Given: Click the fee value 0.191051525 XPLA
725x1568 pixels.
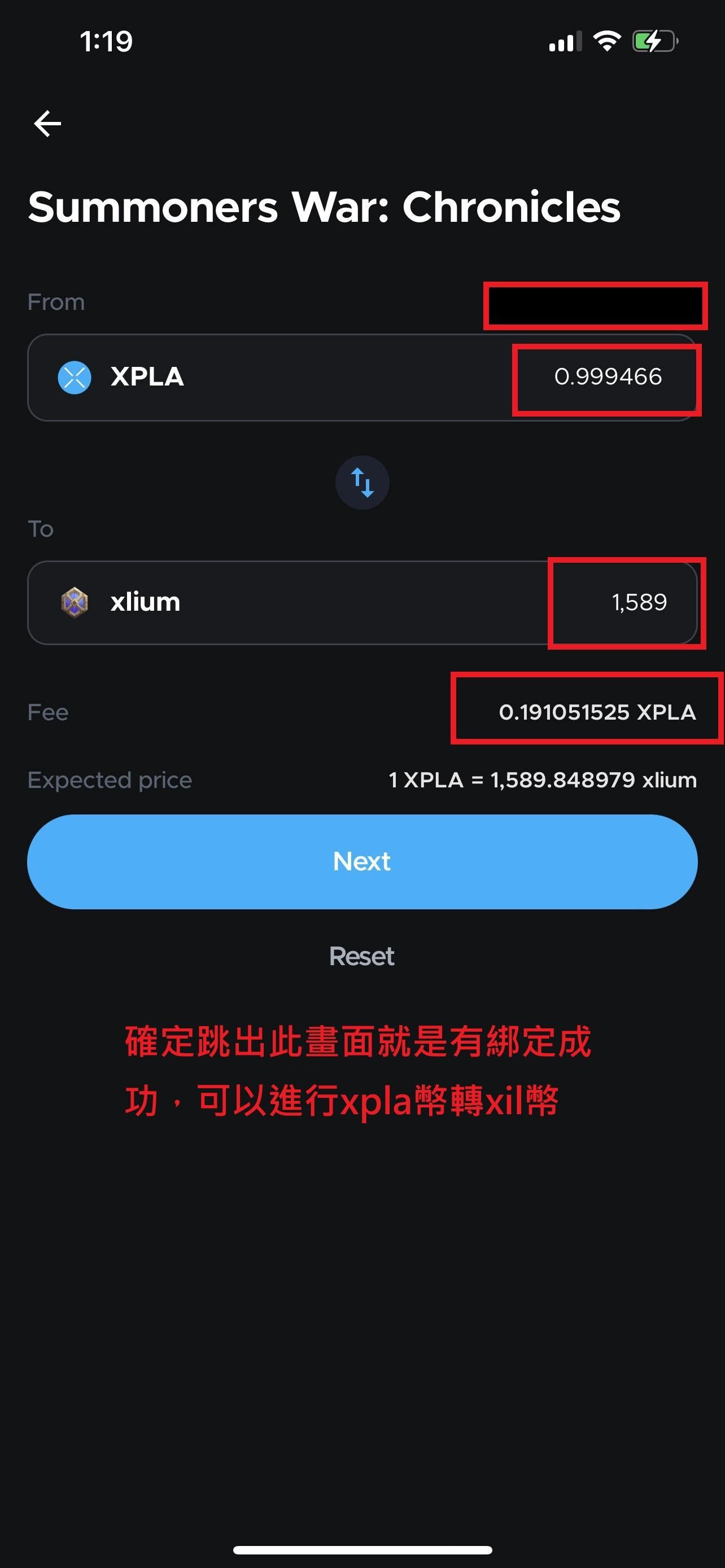Looking at the screenshot, I should (x=597, y=712).
